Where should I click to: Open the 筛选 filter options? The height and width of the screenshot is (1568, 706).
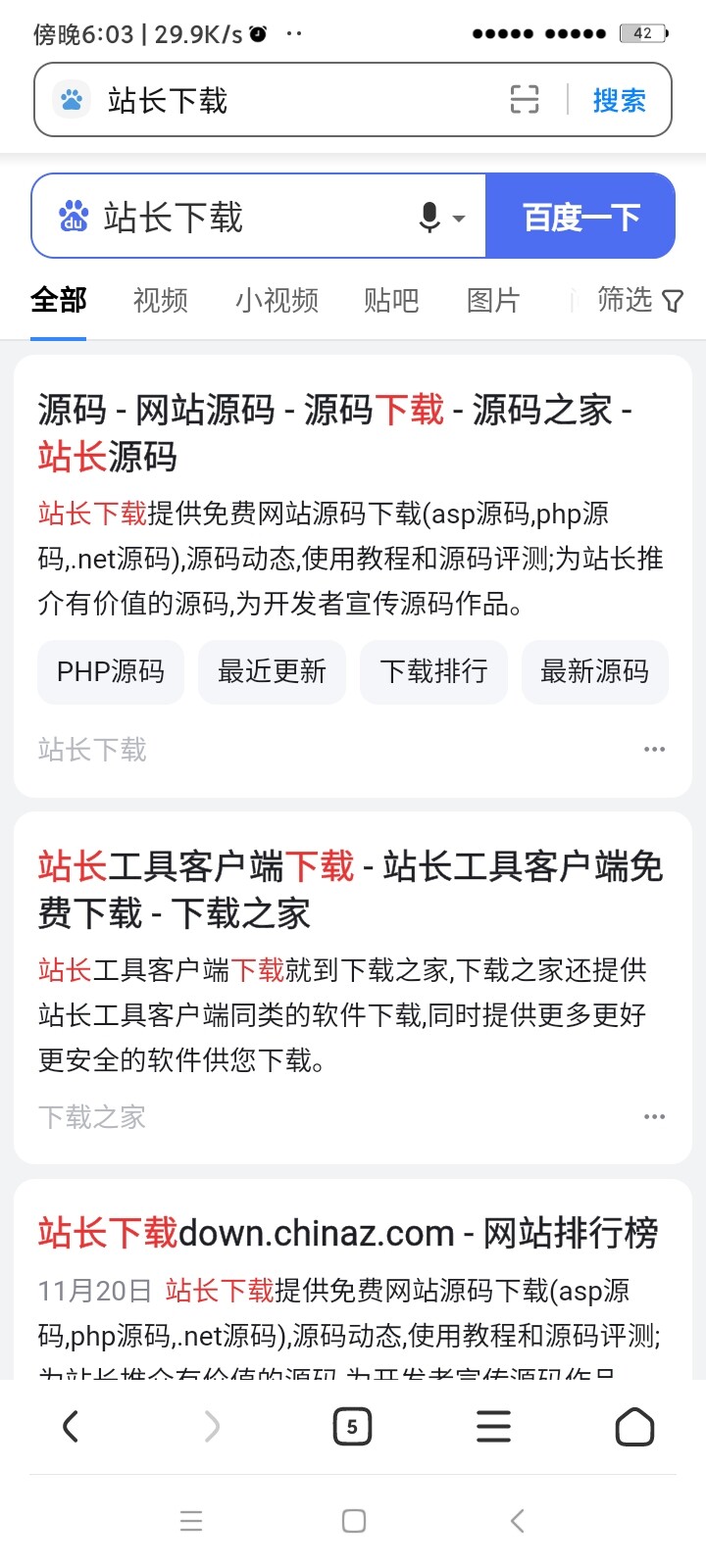(x=639, y=300)
